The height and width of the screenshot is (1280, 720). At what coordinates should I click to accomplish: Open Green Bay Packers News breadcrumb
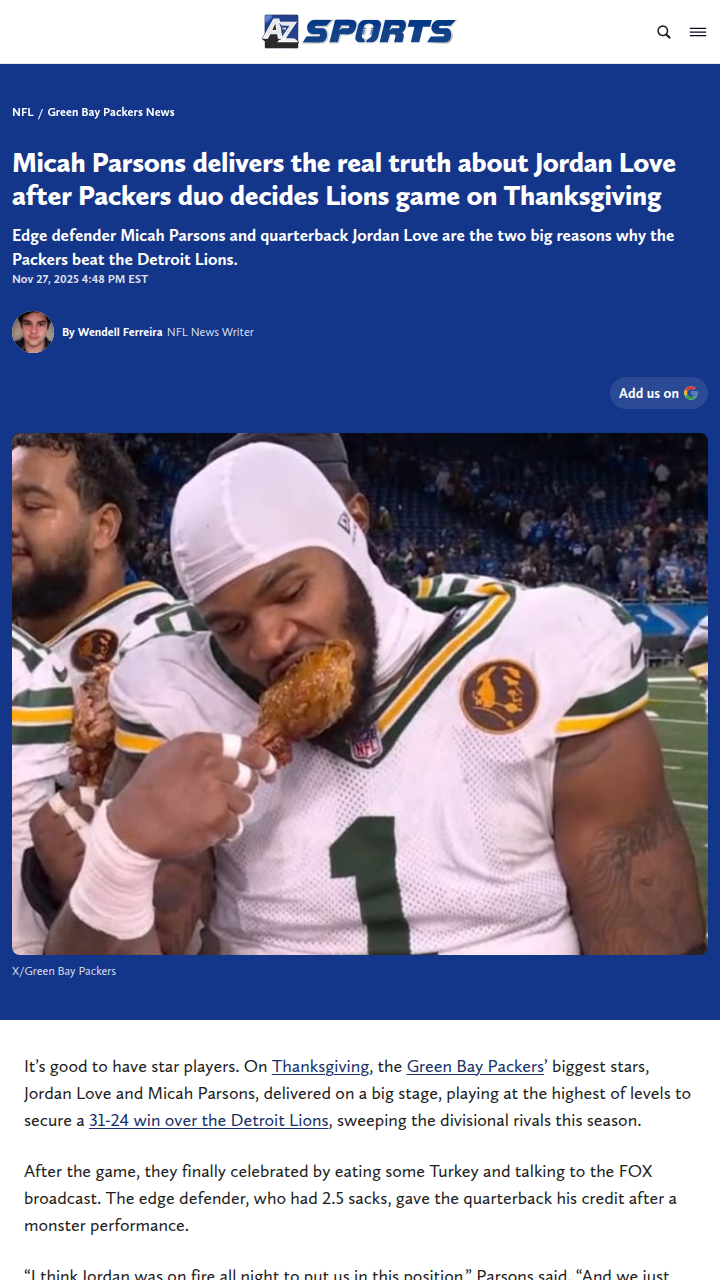111,112
